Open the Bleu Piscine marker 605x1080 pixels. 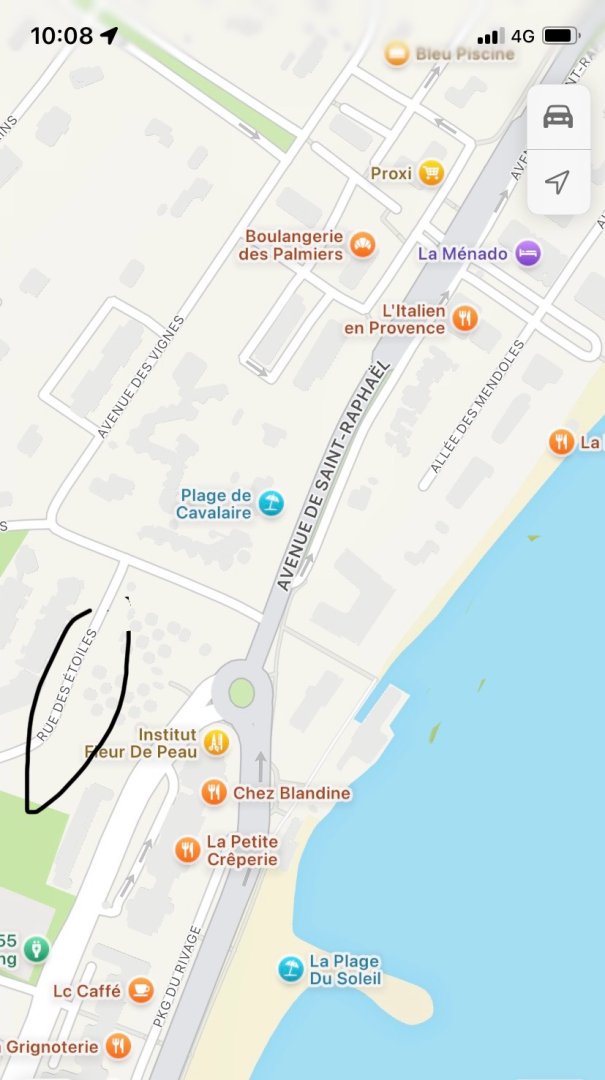[x=397, y=54]
